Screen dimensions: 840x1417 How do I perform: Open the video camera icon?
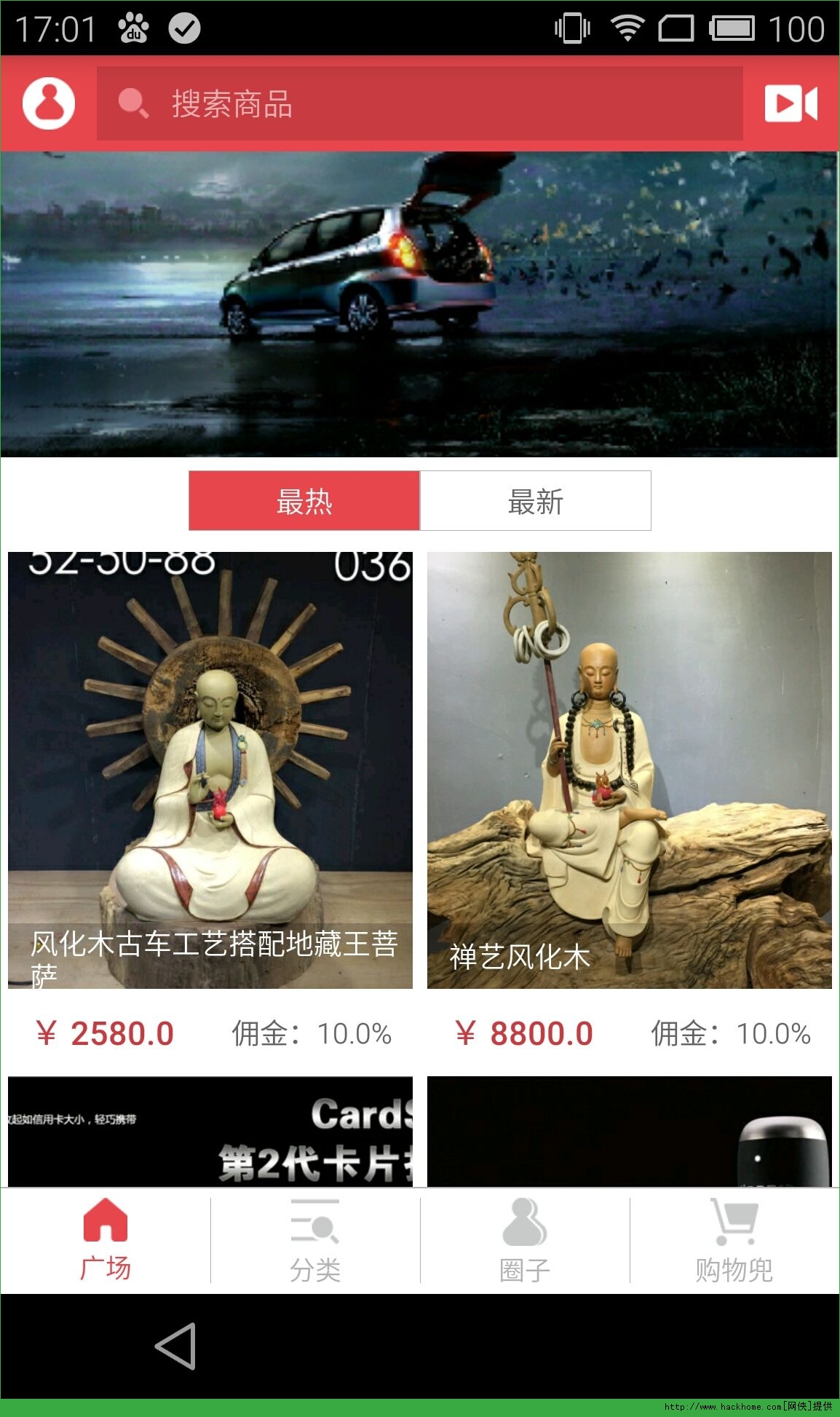coord(791,103)
